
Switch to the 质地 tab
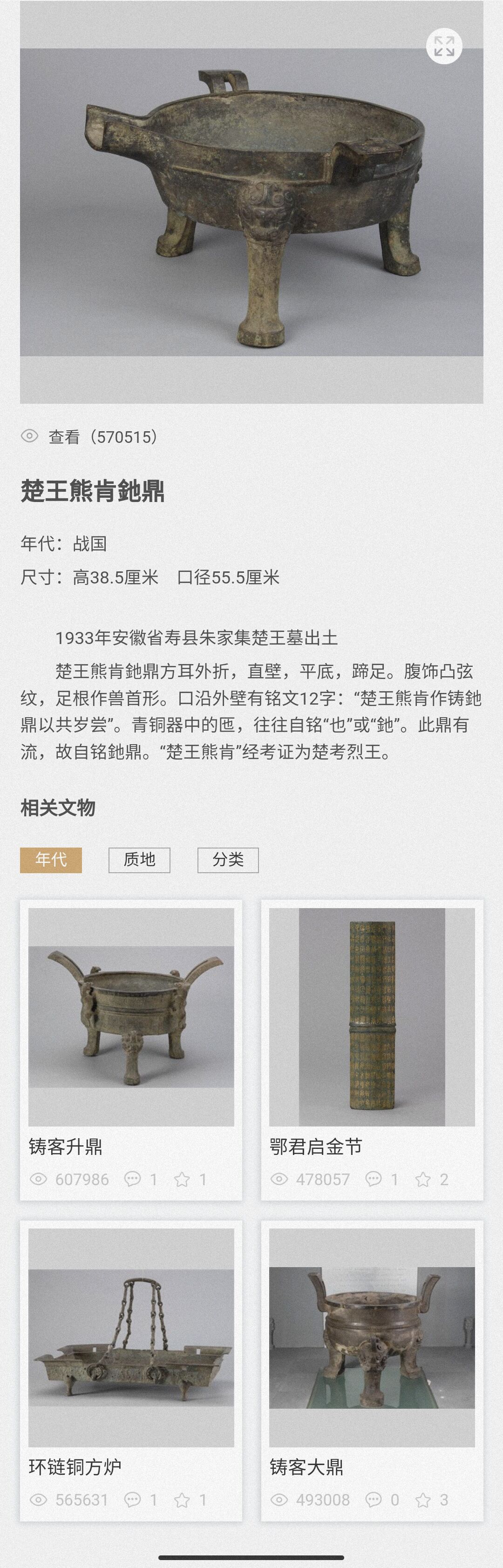point(139,860)
